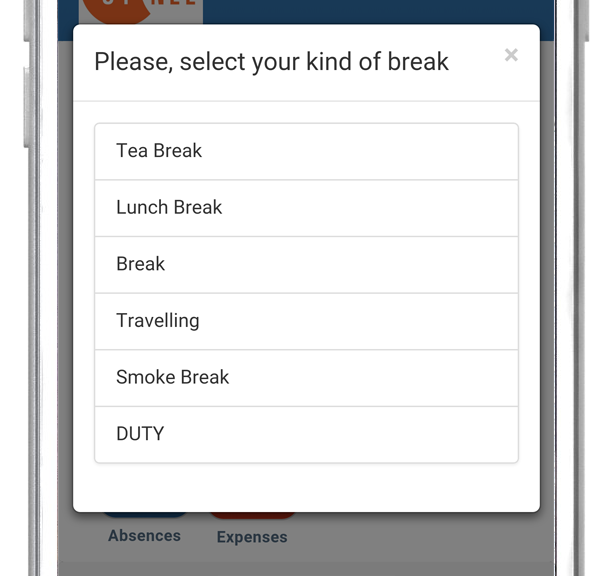
Task: Choose Lunch Break from the list
Action: [306, 208]
